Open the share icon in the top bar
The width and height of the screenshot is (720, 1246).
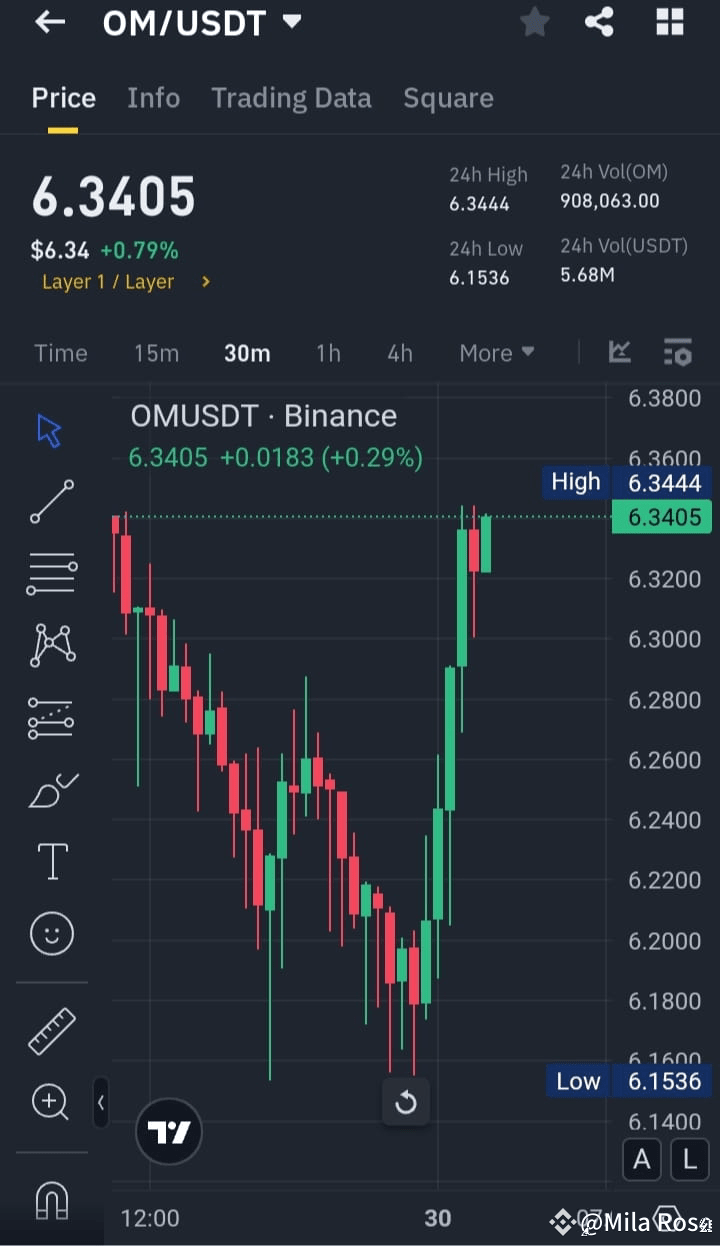[599, 22]
